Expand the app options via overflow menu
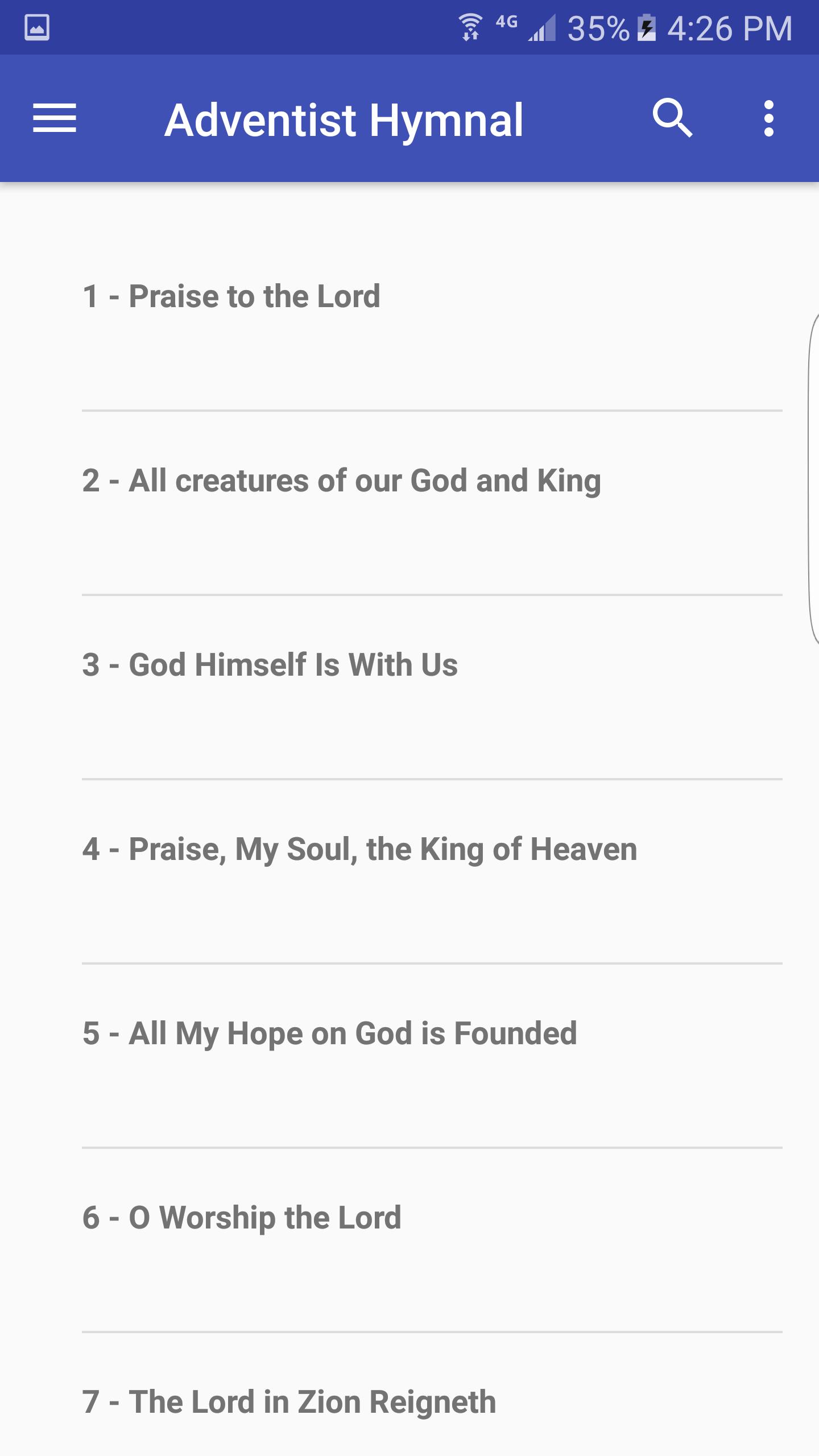 (769, 119)
